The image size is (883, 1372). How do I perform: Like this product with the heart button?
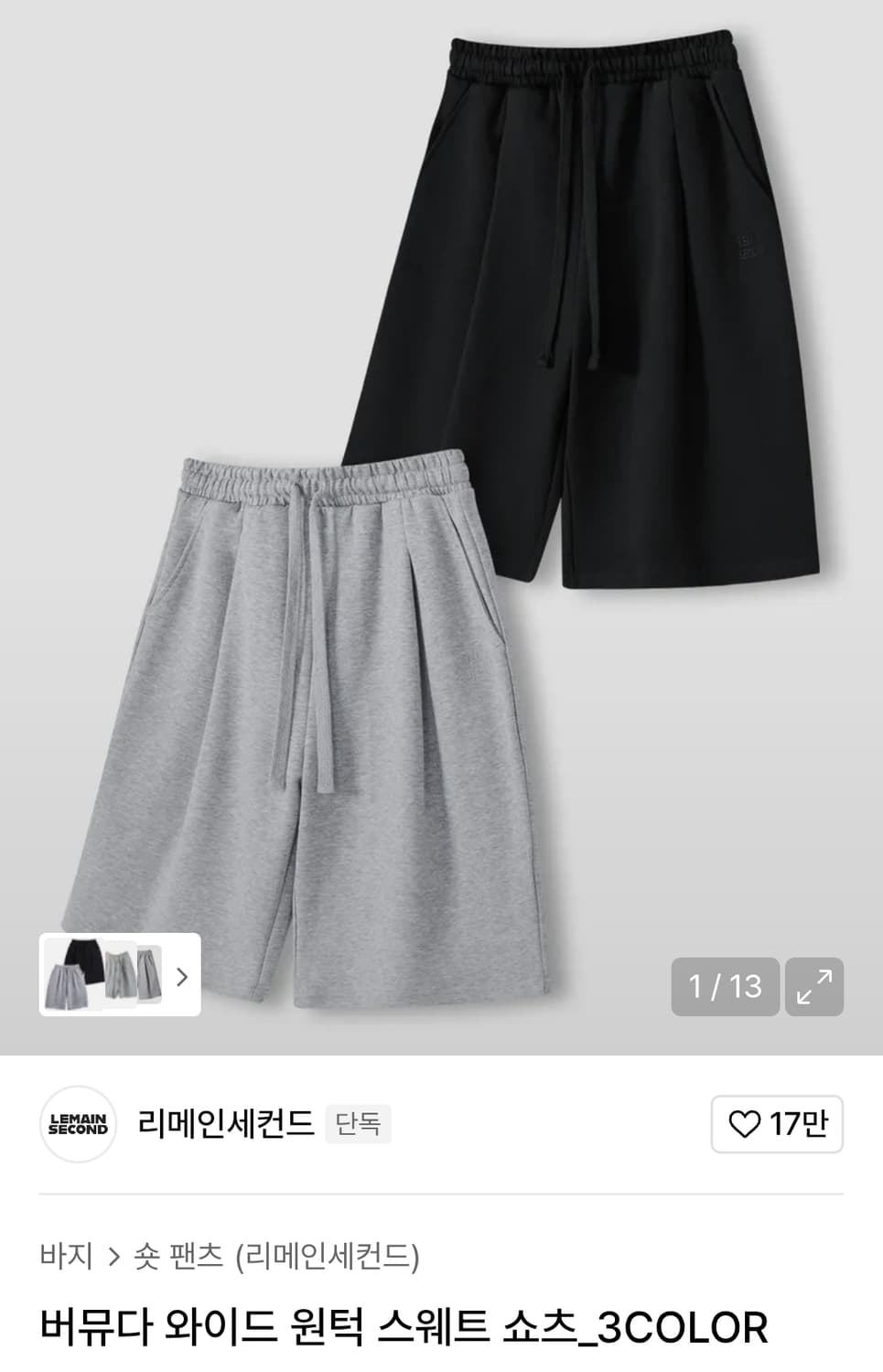point(776,1123)
